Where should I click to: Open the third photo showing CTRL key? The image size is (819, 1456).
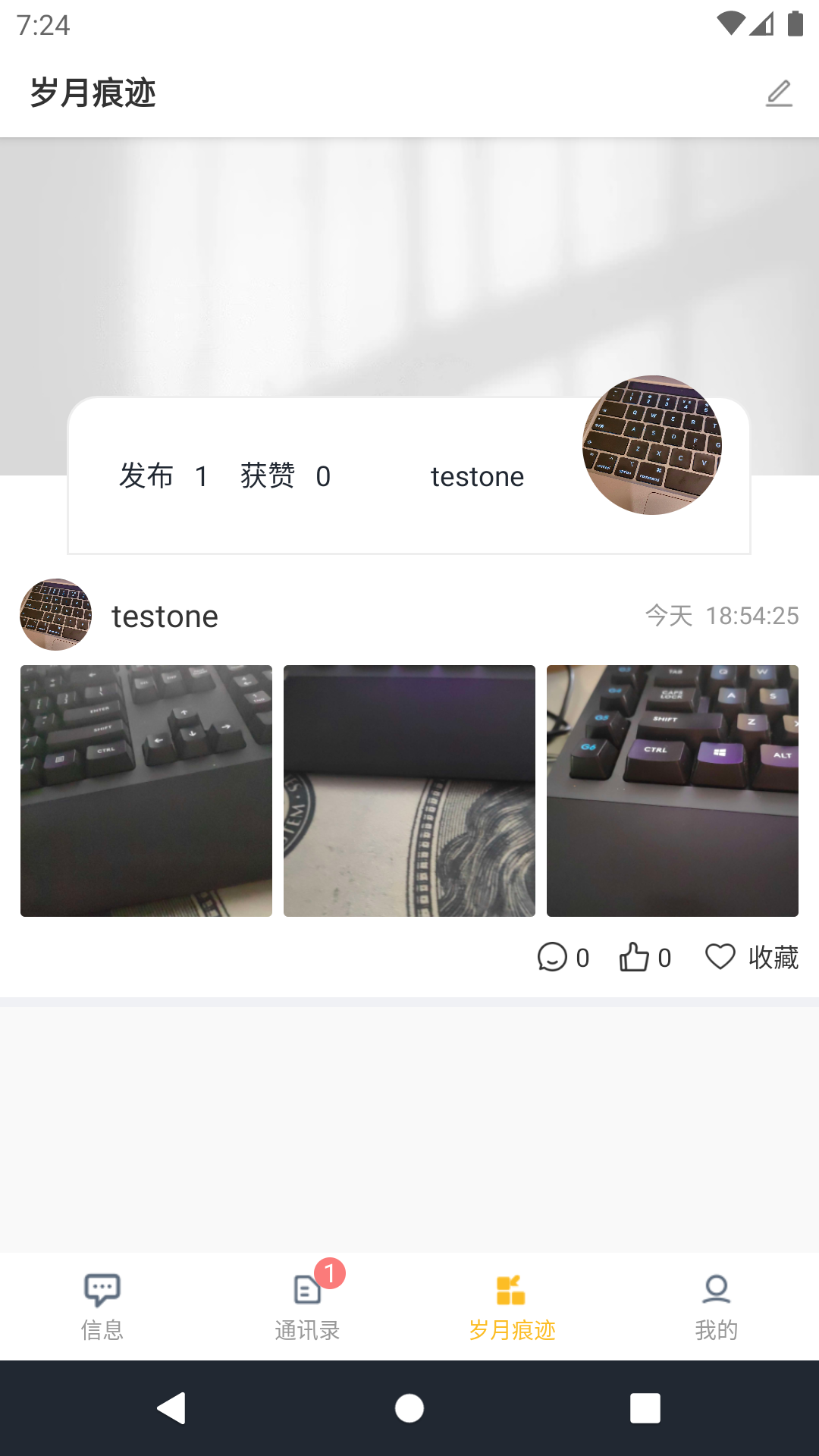[672, 791]
